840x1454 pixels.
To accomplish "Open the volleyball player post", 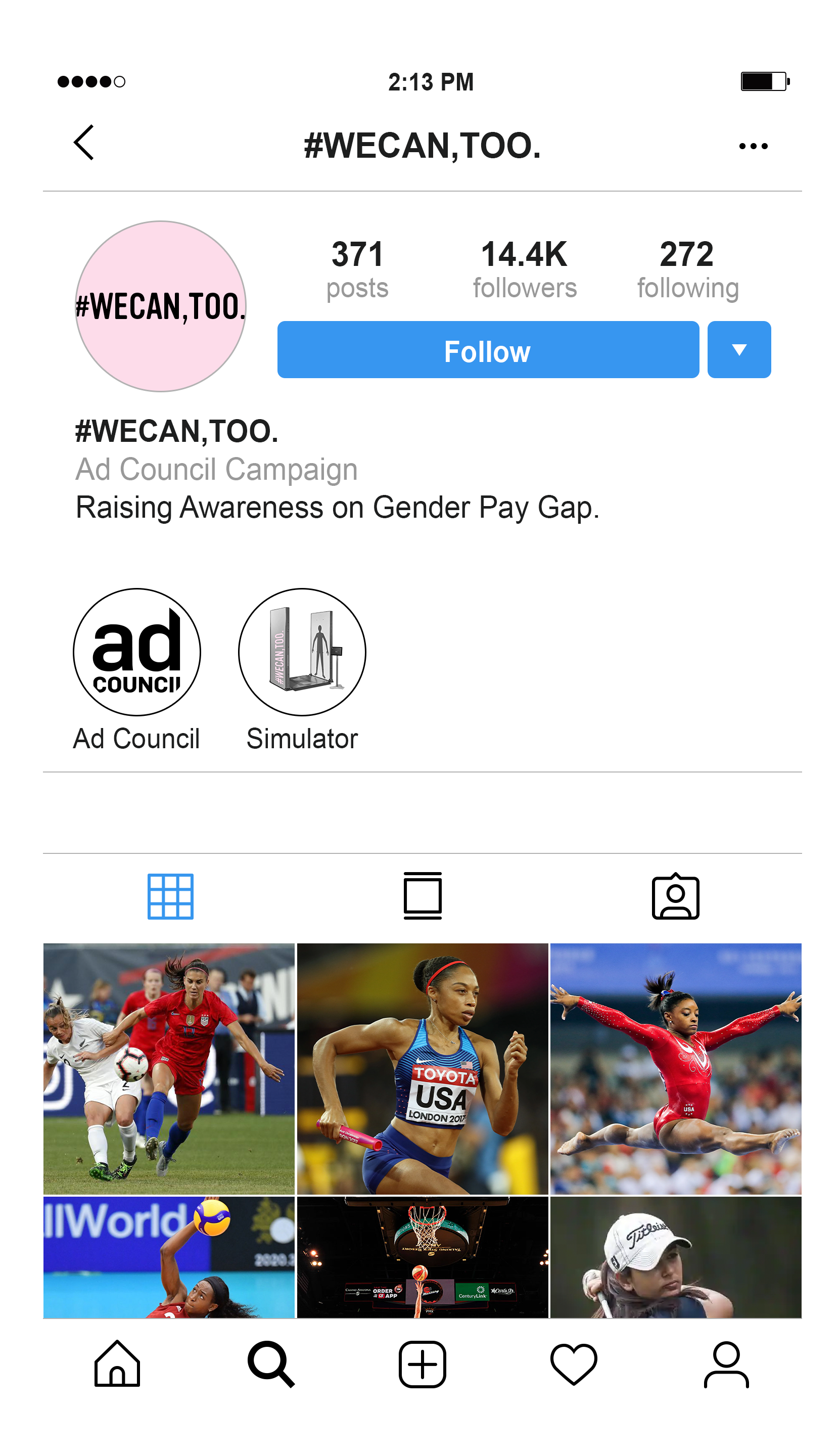I will [169, 1257].
